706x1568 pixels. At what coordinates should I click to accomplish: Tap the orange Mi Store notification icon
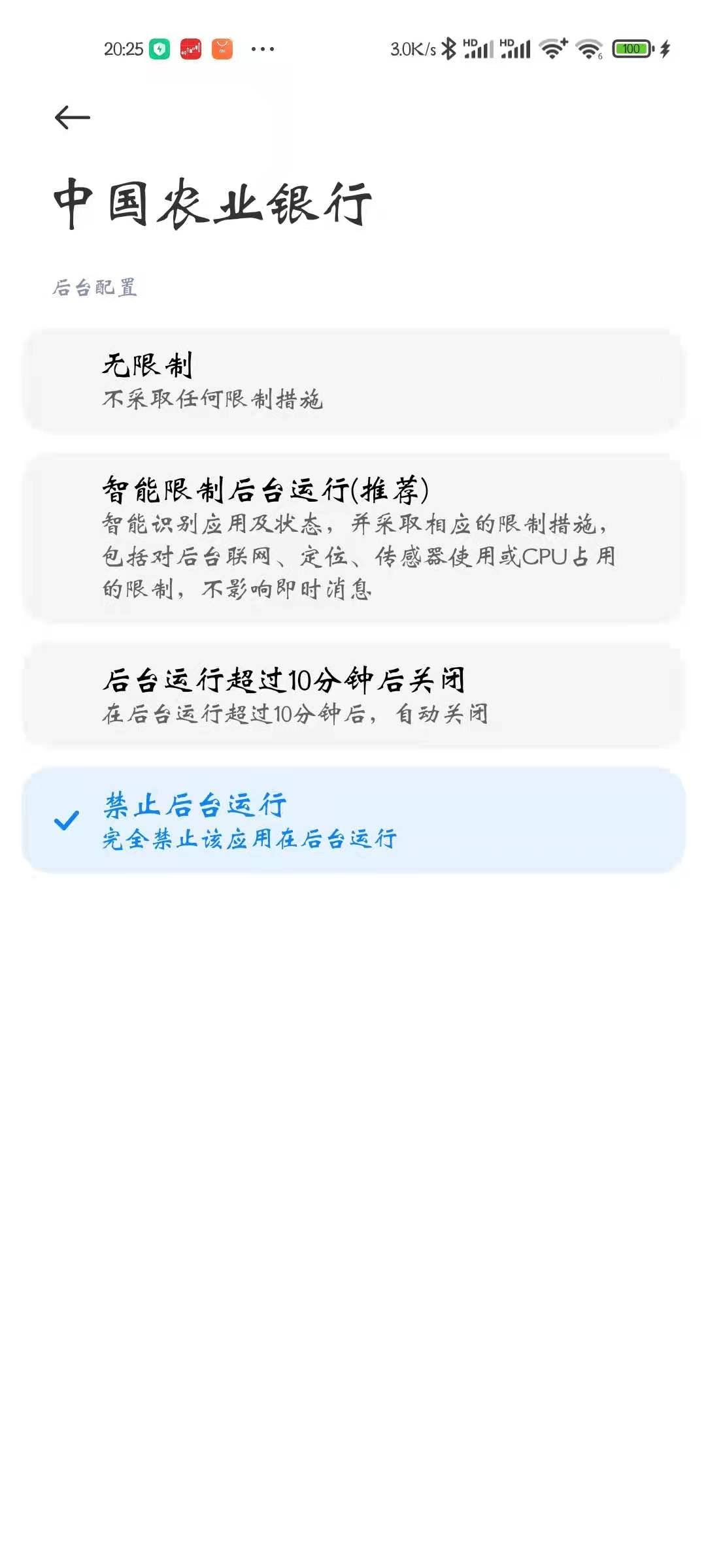pyautogui.click(x=222, y=48)
